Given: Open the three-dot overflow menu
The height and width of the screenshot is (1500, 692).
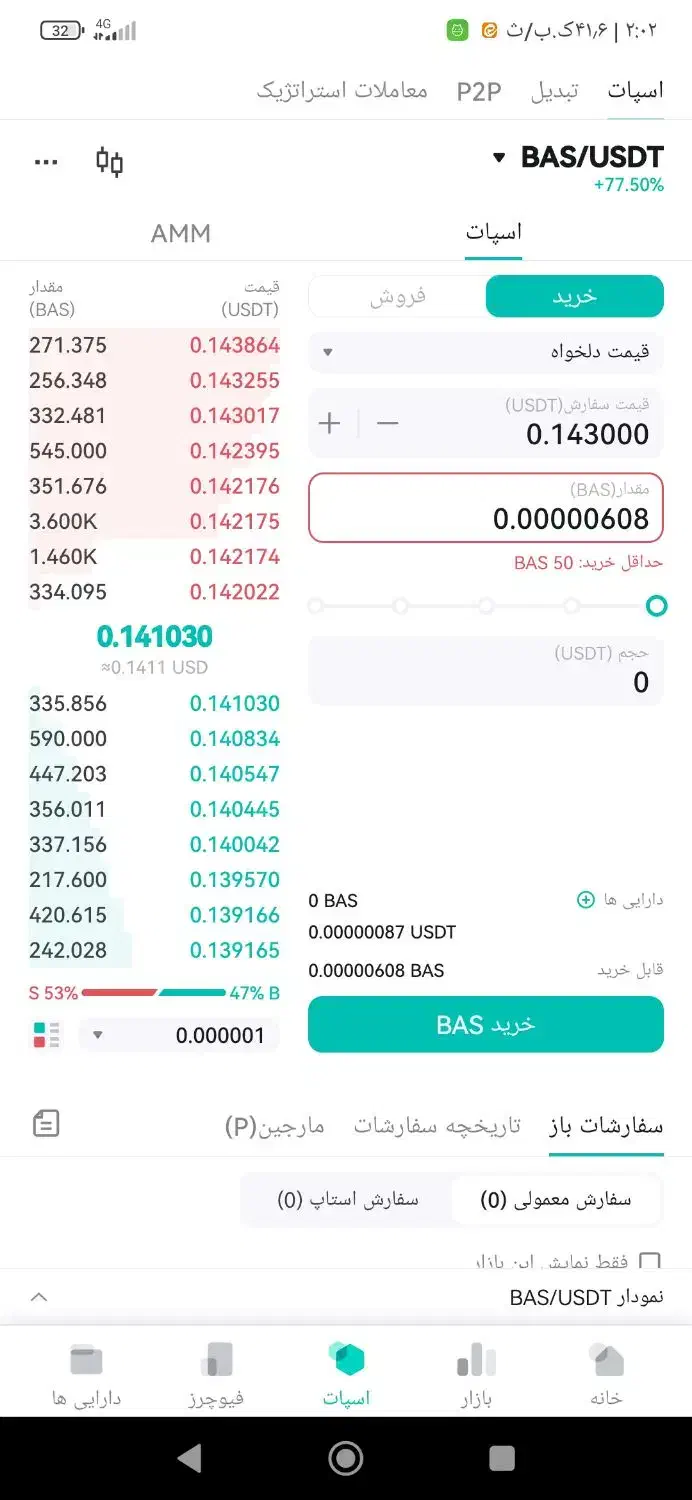Looking at the screenshot, I should click(x=46, y=162).
